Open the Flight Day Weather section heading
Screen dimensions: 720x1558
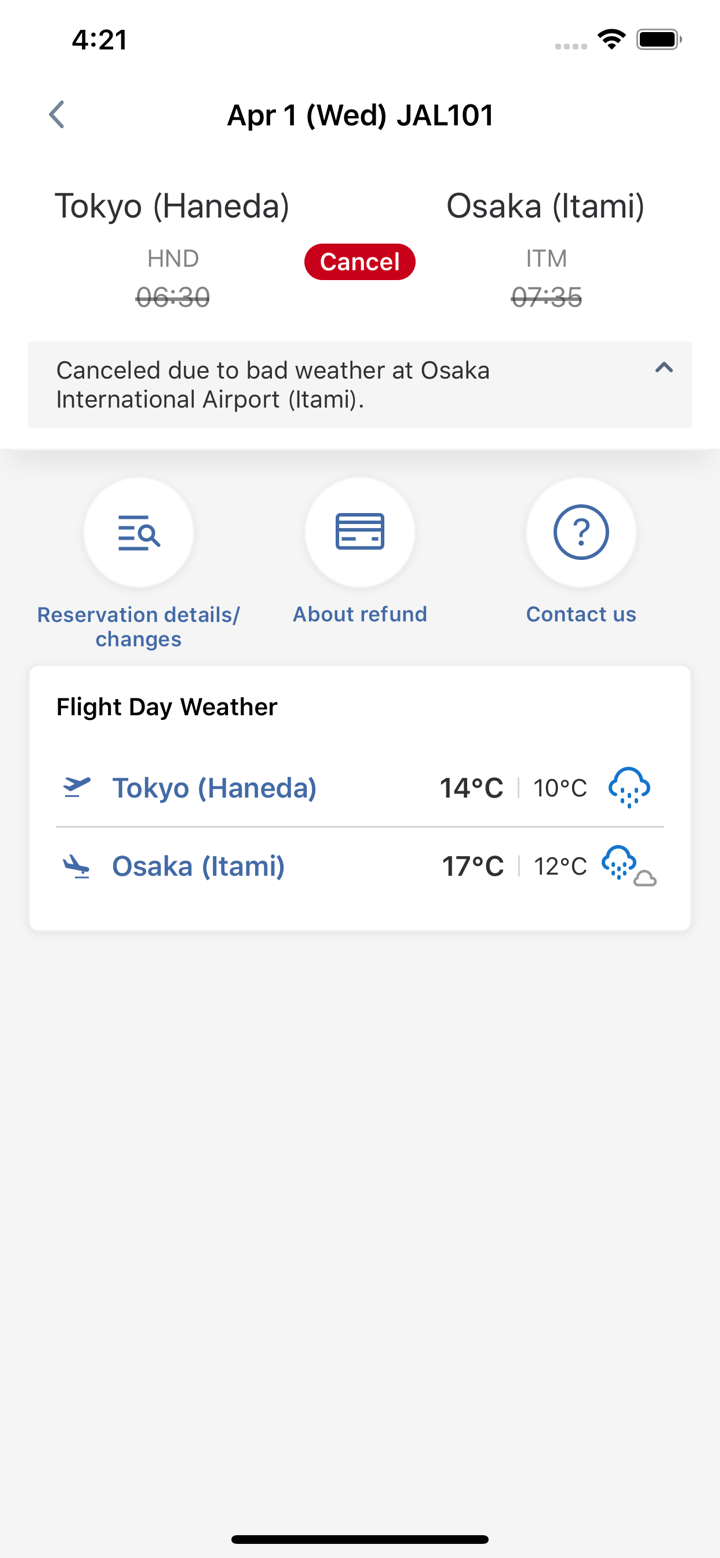coord(166,706)
